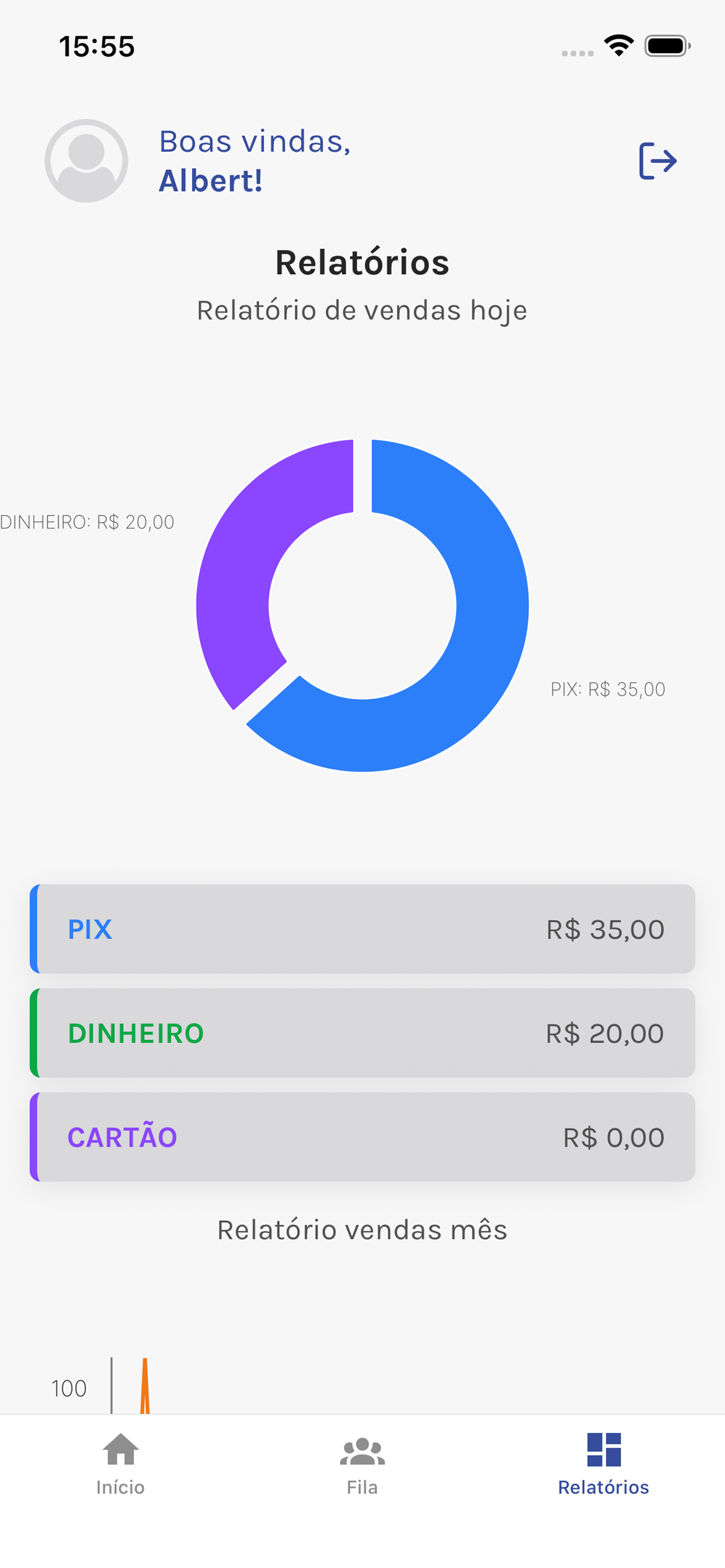Tap the logout icon
The width and height of the screenshot is (725, 1568).
point(658,160)
